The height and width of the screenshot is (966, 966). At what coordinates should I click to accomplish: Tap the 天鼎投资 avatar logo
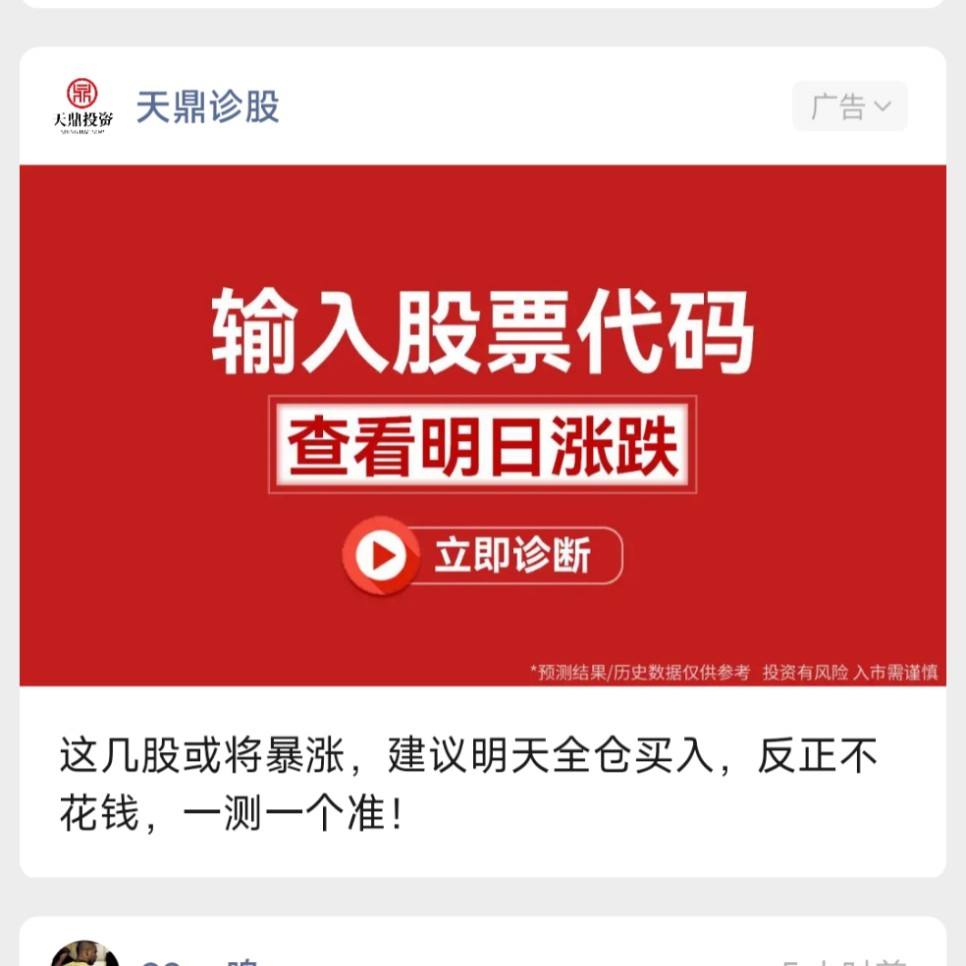[83, 106]
